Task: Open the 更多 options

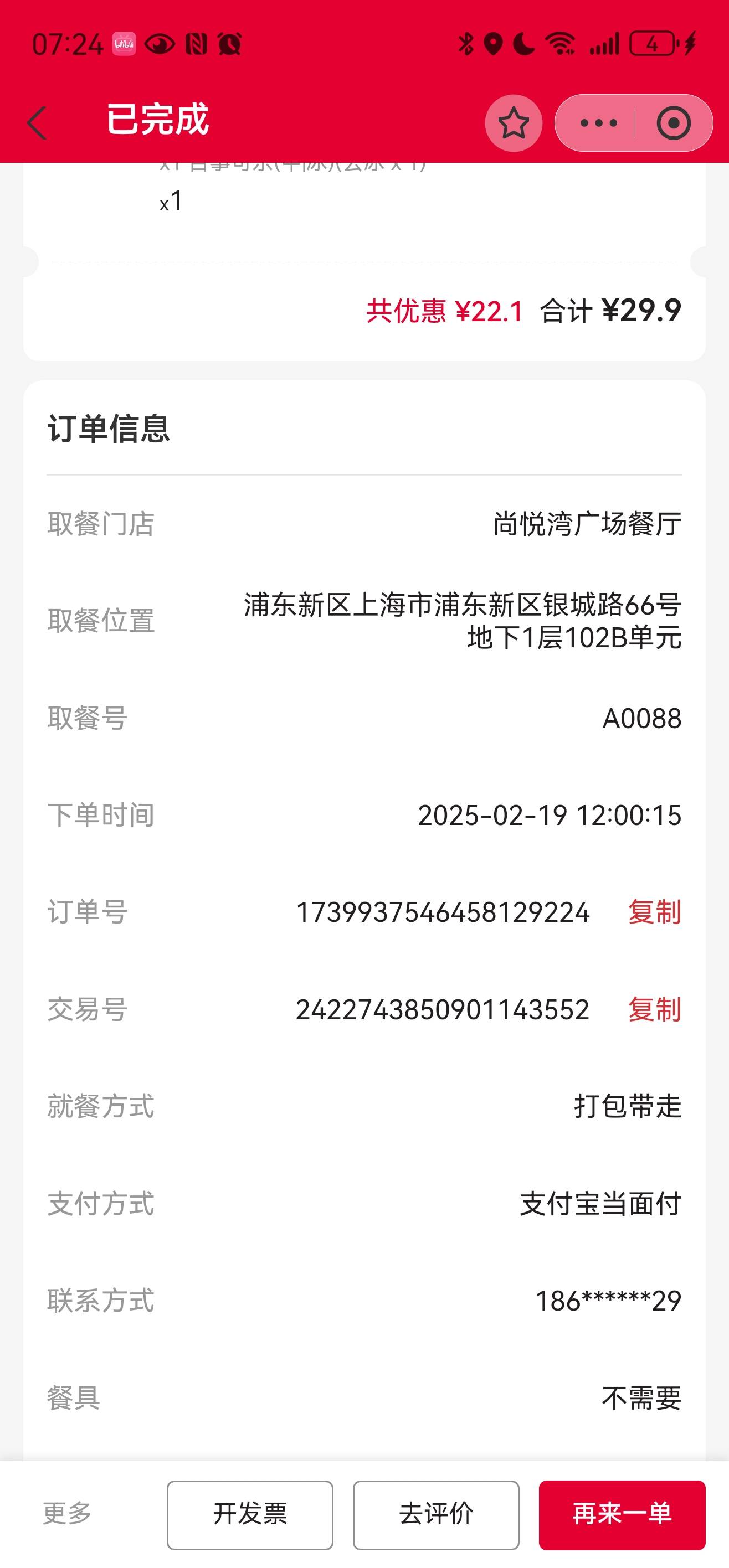Action: tap(67, 1514)
